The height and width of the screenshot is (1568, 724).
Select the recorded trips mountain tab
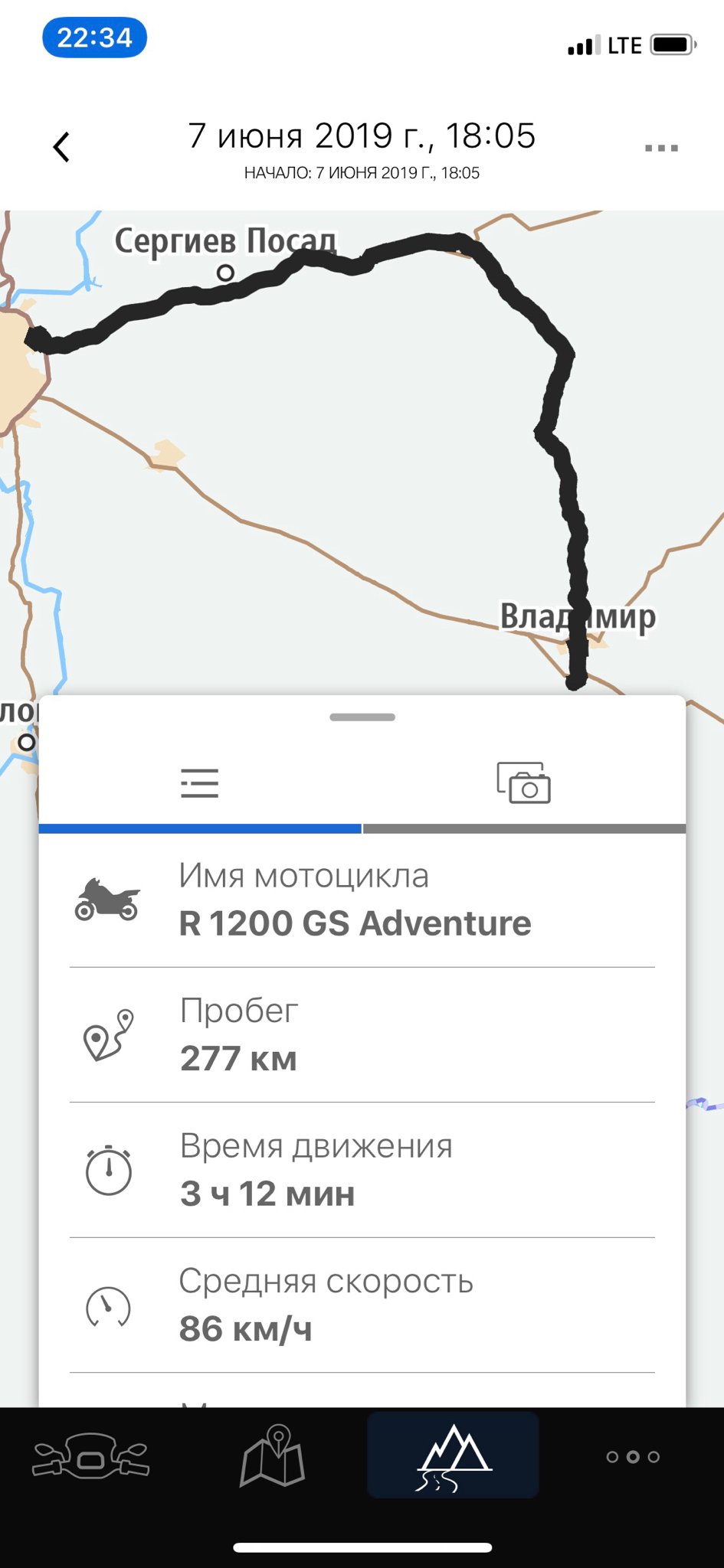click(x=453, y=1455)
